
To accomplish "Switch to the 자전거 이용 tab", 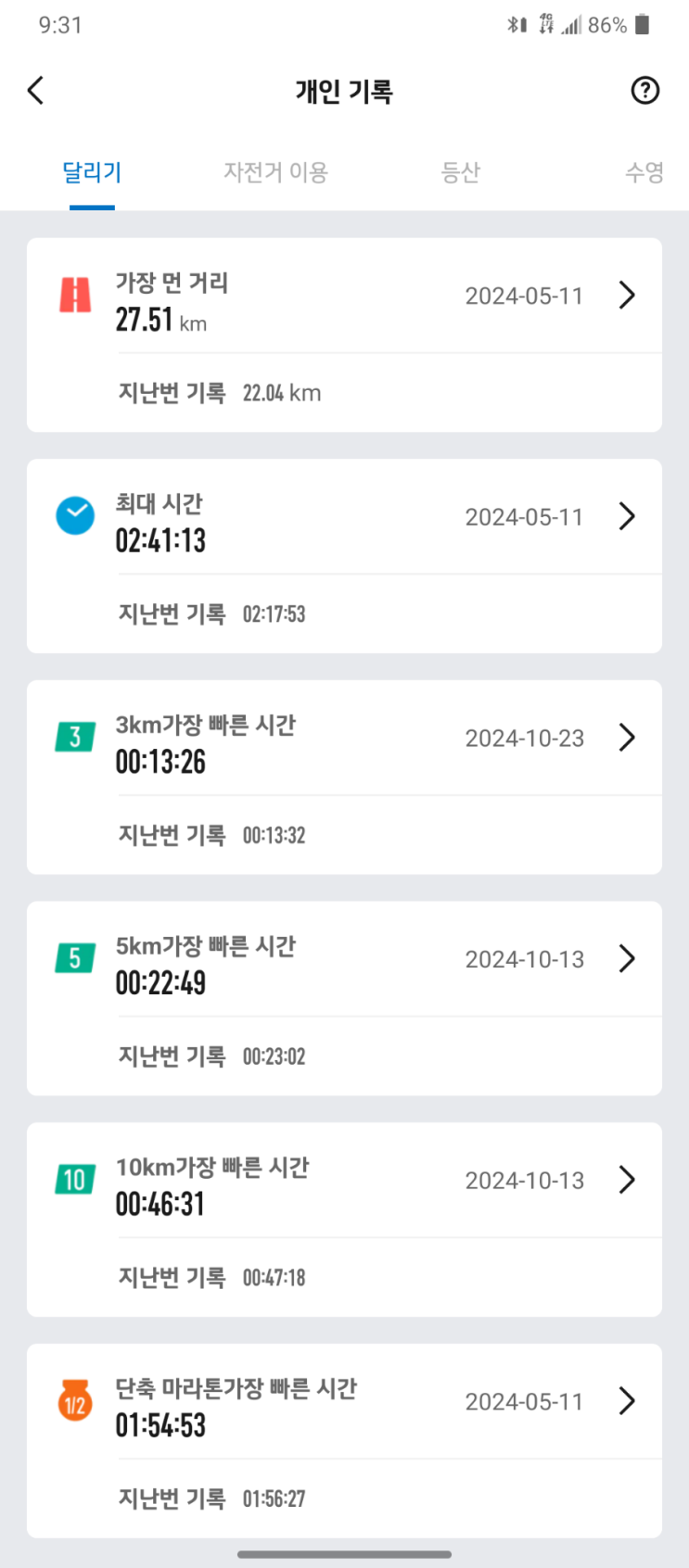I will click(275, 172).
